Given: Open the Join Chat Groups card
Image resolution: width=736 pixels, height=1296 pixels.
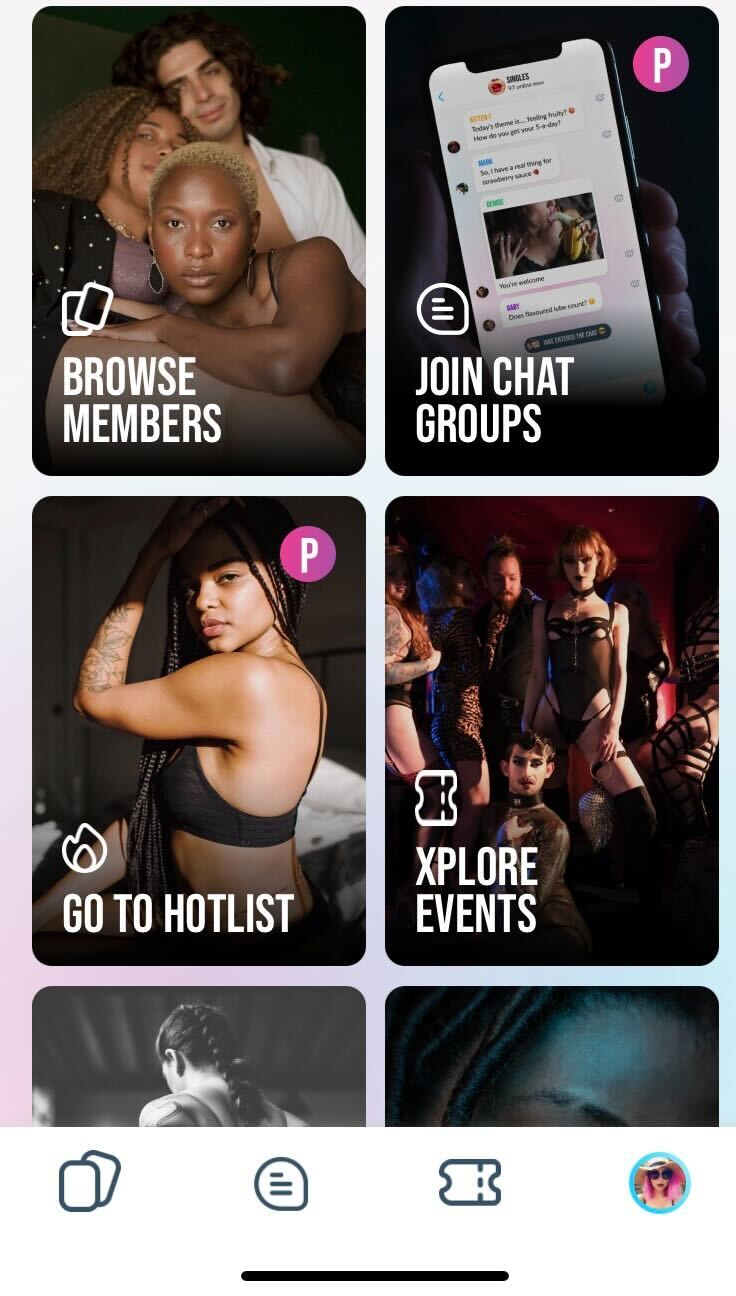Looking at the screenshot, I should [552, 241].
